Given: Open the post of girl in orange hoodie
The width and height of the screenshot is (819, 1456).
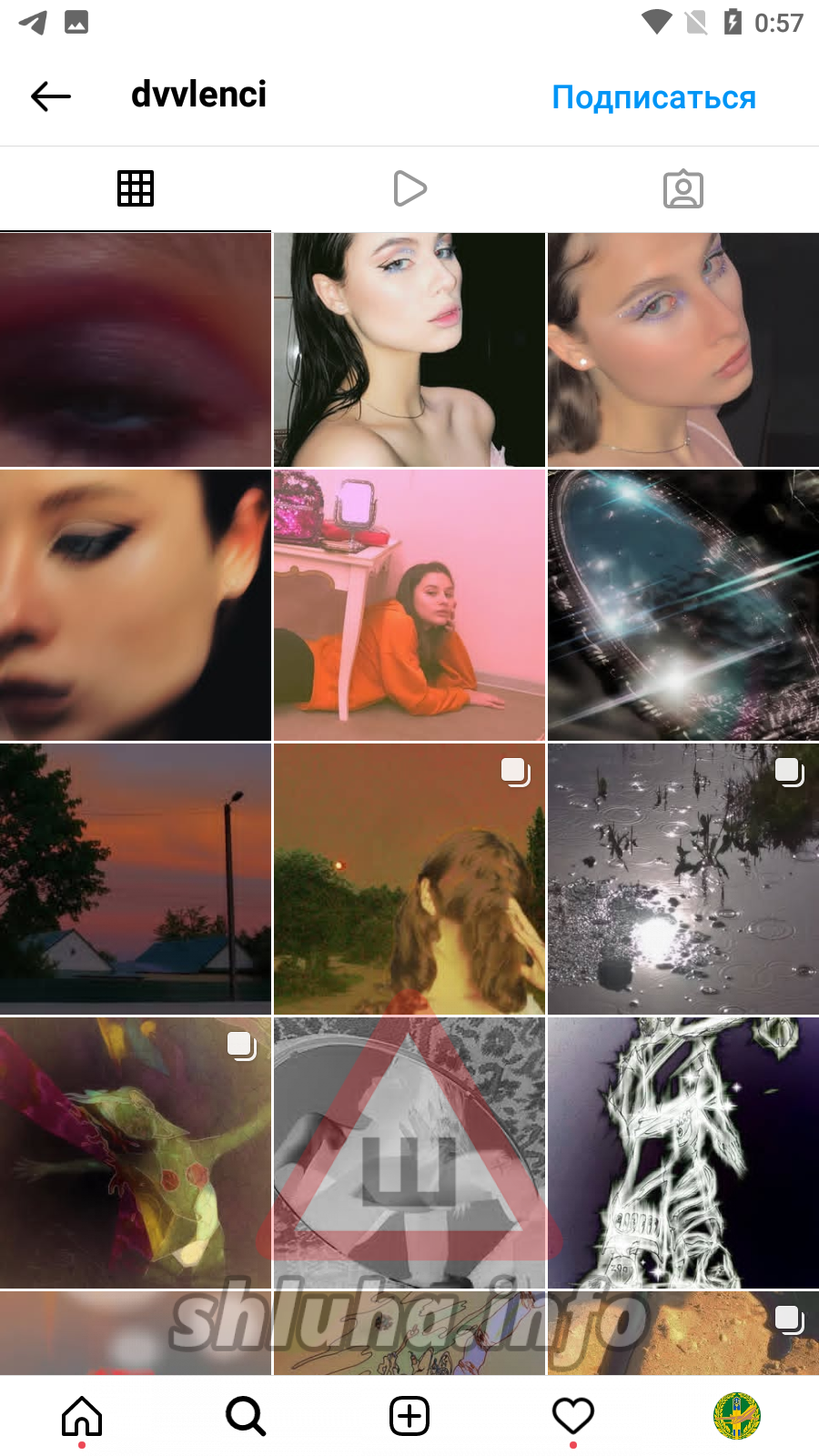Looking at the screenshot, I should pyautogui.click(x=409, y=605).
